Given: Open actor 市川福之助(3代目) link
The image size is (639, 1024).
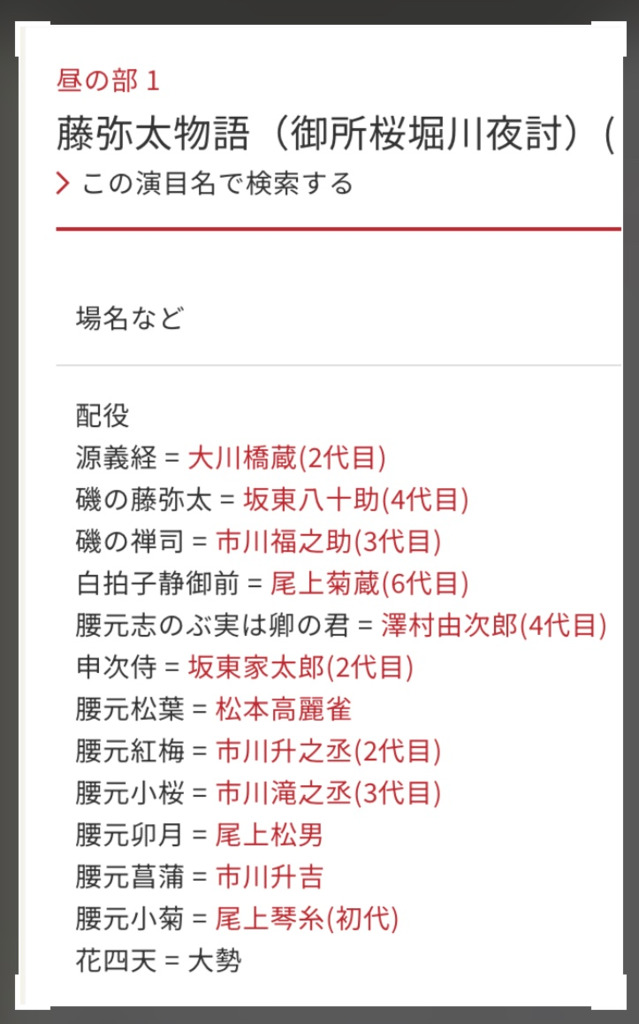Looking at the screenshot, I should (328, 542).
